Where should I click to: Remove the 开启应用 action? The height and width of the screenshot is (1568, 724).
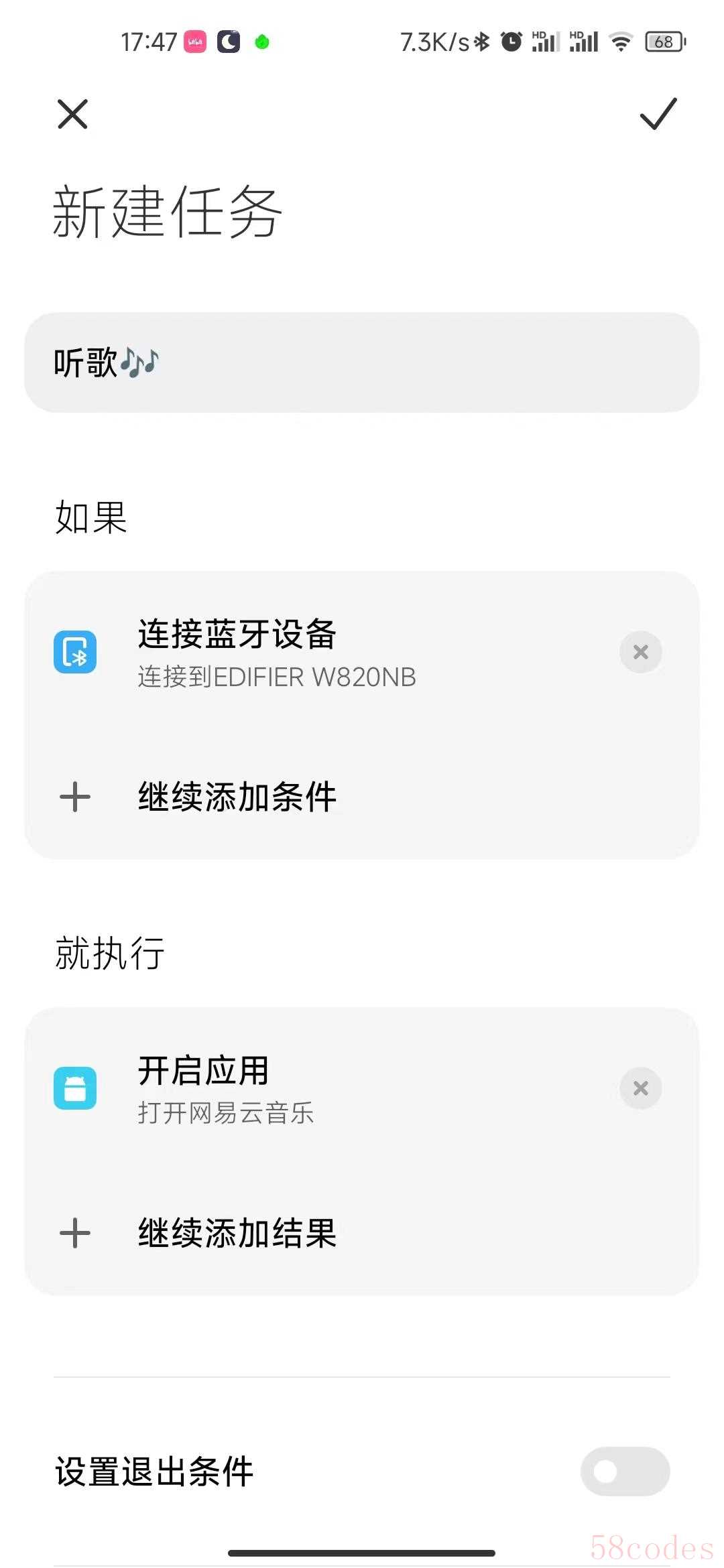tap(640, 1088)
